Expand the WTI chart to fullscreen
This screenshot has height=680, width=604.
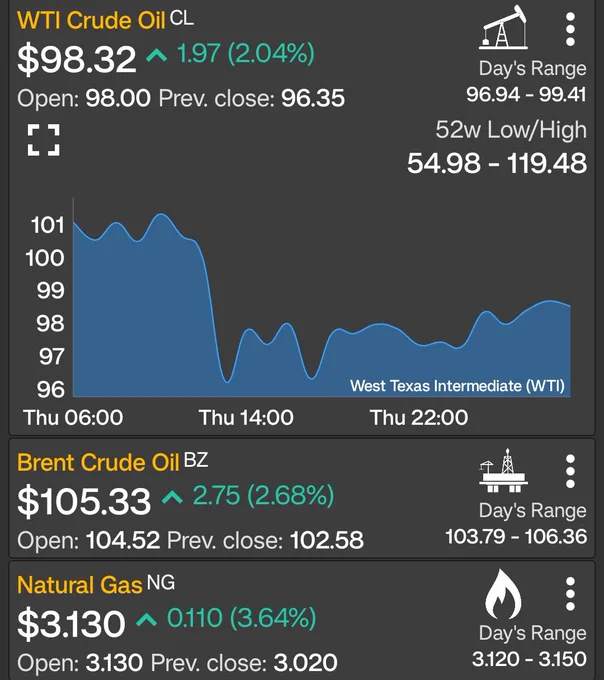coord(44,140)
